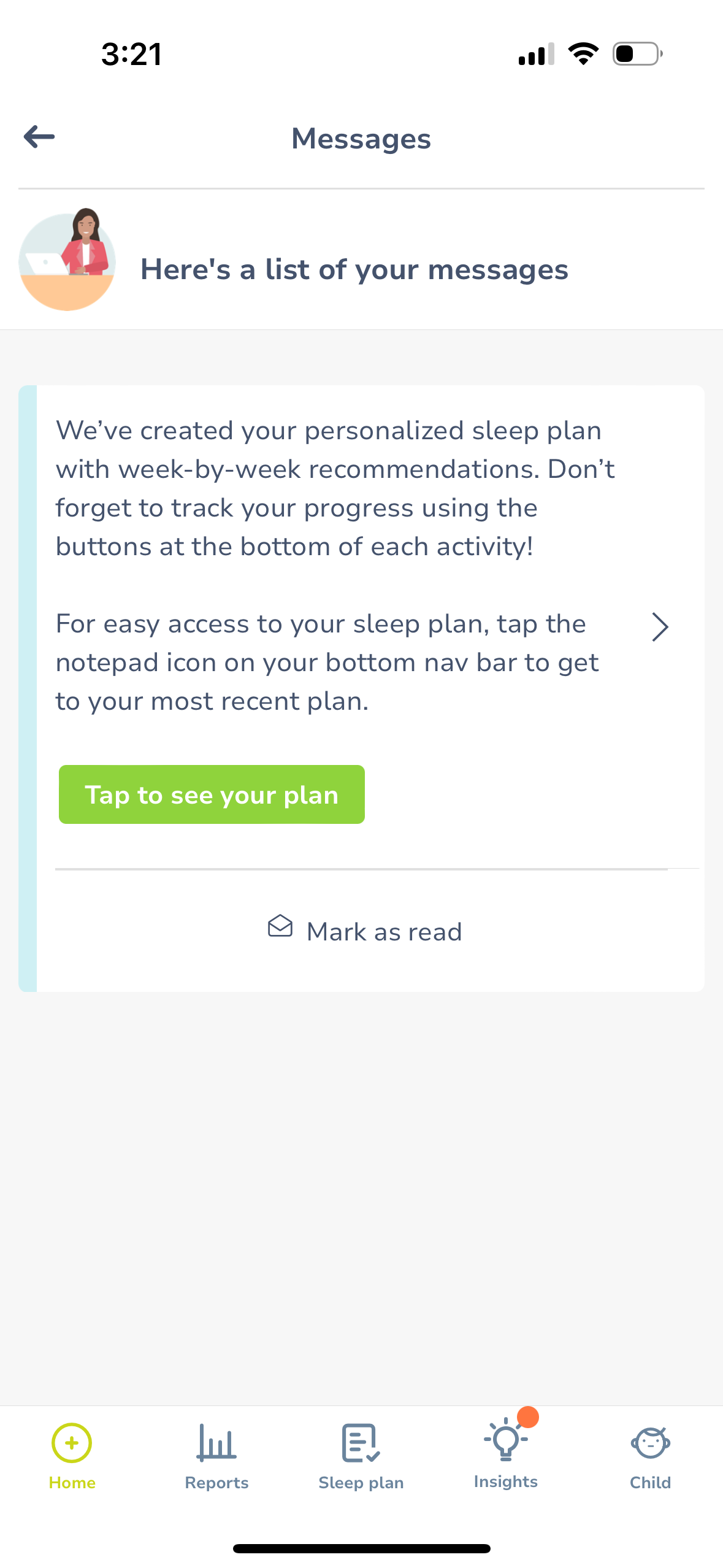View the Insights tab
Screen dimensions: 723x1568
pos(506,1455)
